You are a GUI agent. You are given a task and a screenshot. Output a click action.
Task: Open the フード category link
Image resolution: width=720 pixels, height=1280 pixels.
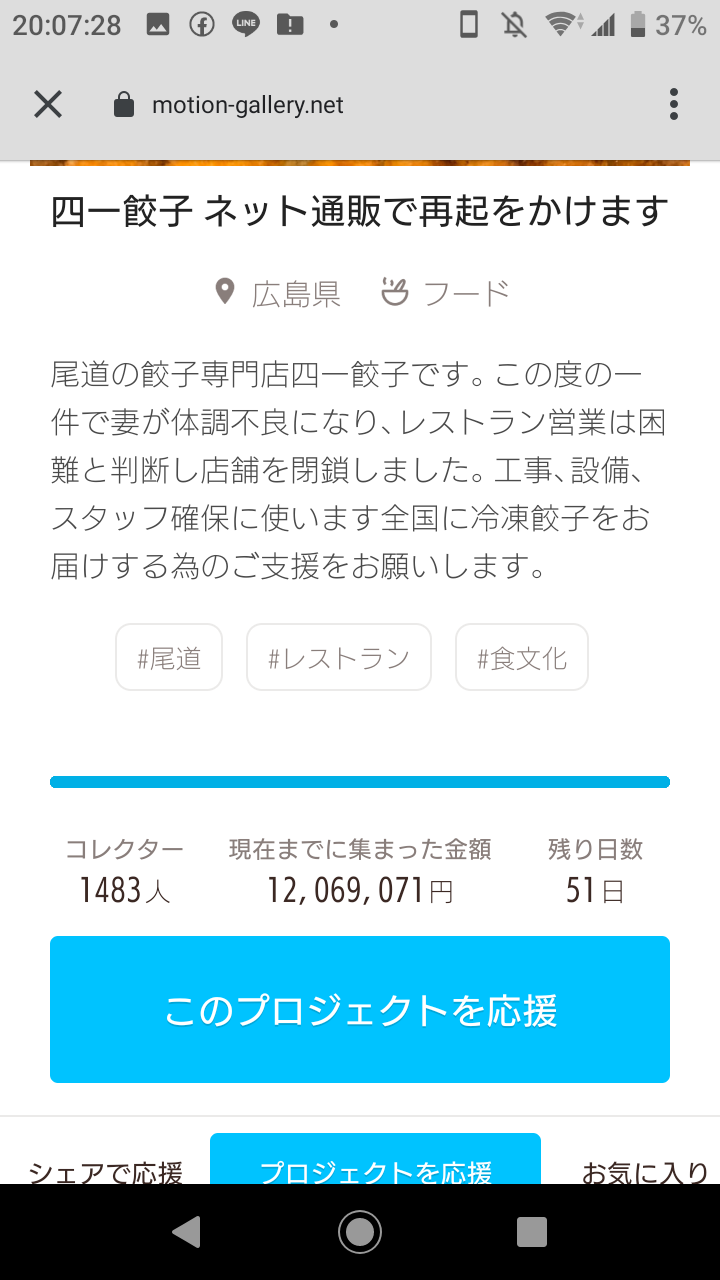pyautogui.click(x=445, y=293)
